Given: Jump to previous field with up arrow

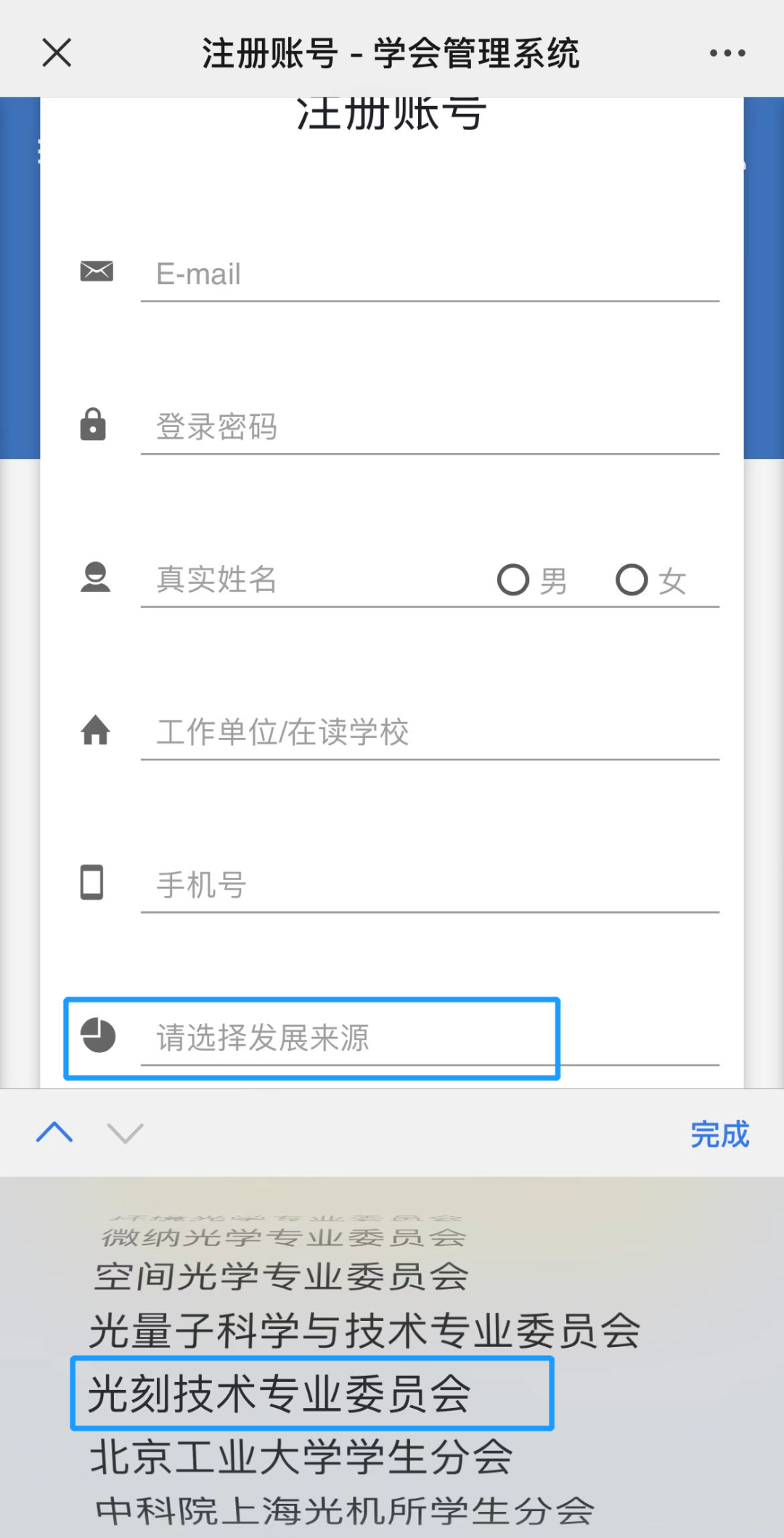Looking at the screenshot, I should pyautogui.click(x=54, y=1132).
